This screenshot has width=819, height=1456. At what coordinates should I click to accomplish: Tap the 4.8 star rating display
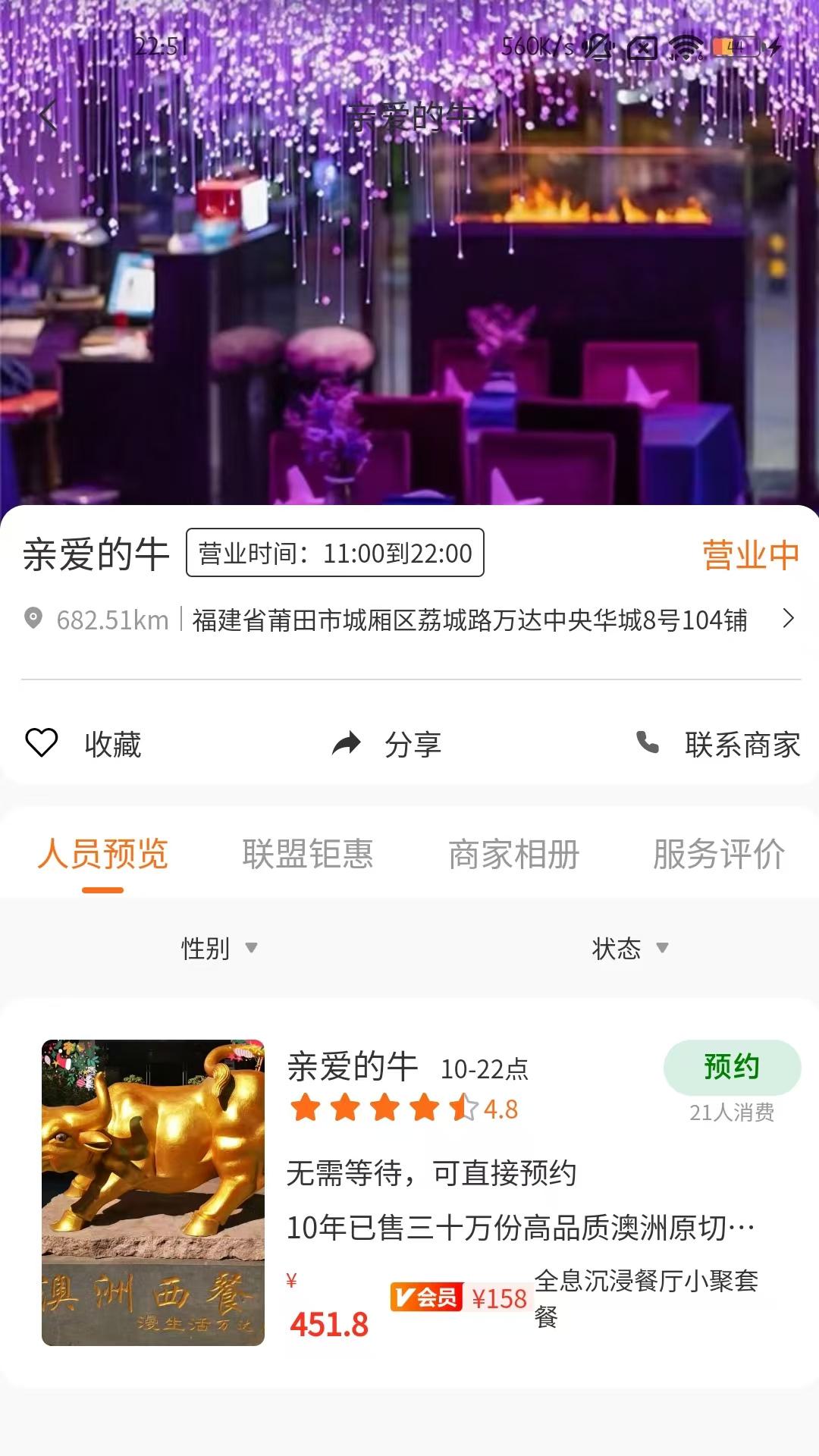(x=501, y=1109)
